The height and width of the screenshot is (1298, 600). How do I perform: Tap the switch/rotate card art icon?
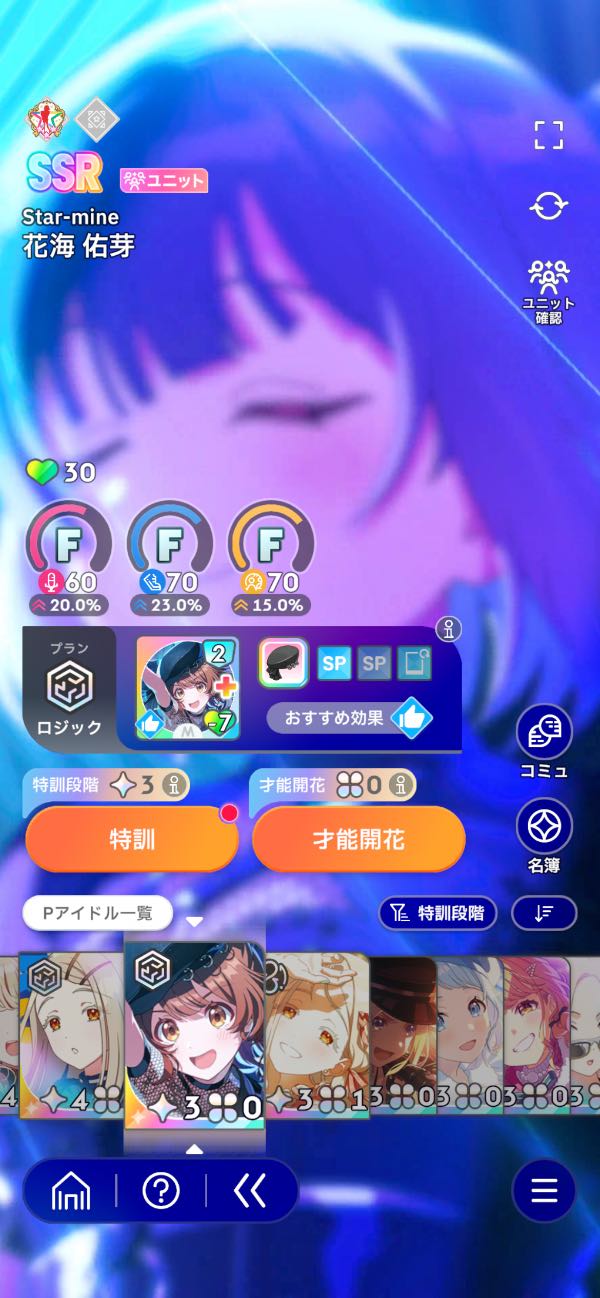[548, 207]
